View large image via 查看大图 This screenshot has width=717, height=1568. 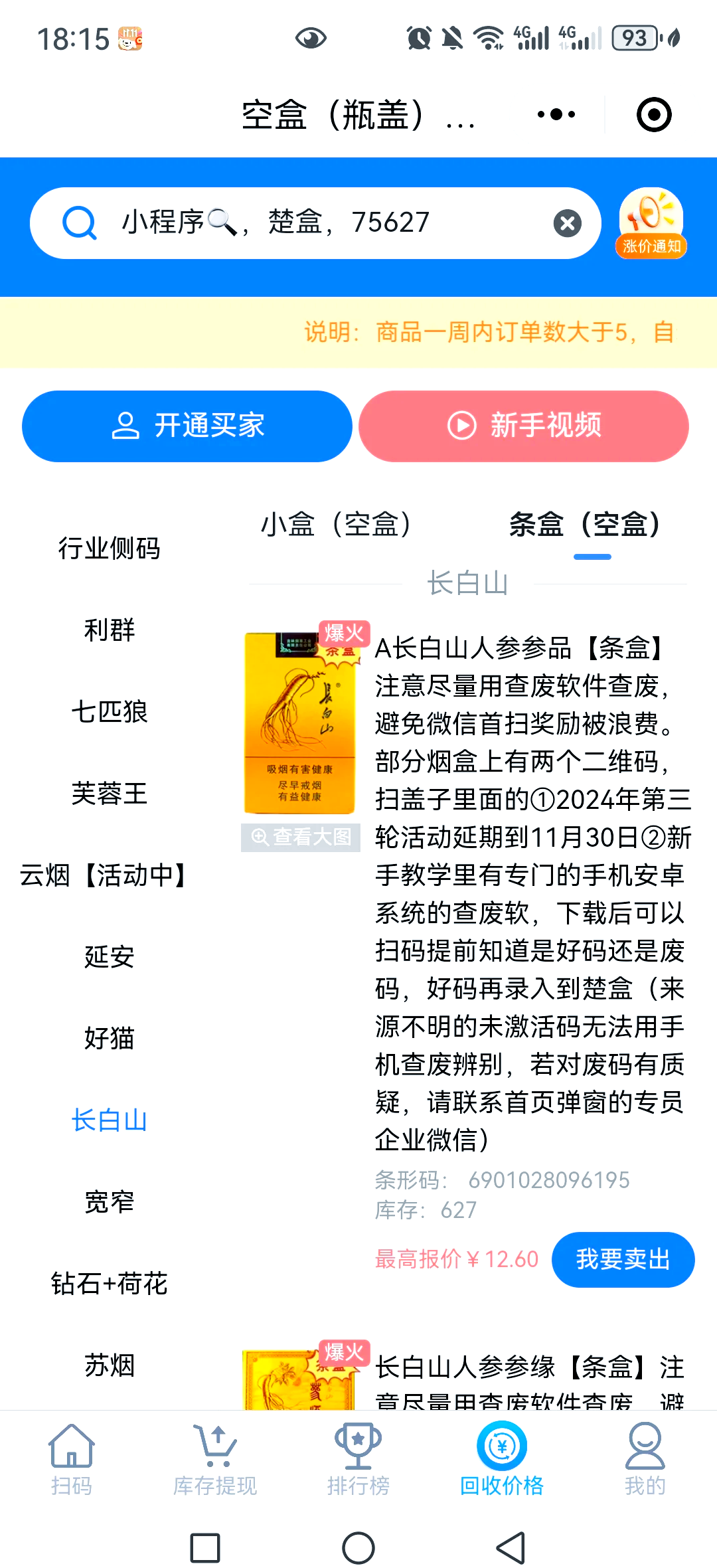301,837
